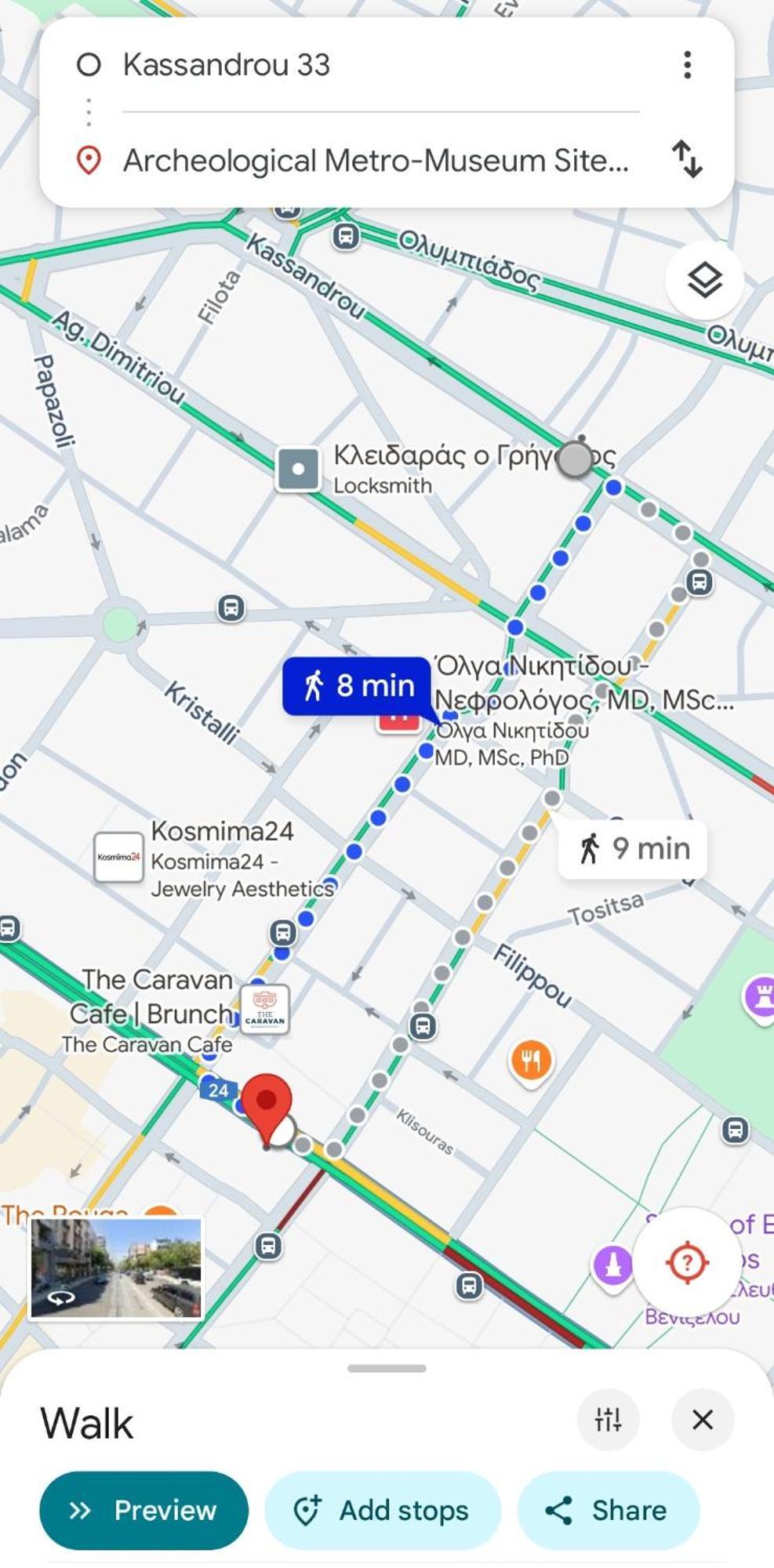This screenshot has height=1568, width=774.
Task: Open the overflow menu beside Kassandrou 33
Action: click(687, 65)
